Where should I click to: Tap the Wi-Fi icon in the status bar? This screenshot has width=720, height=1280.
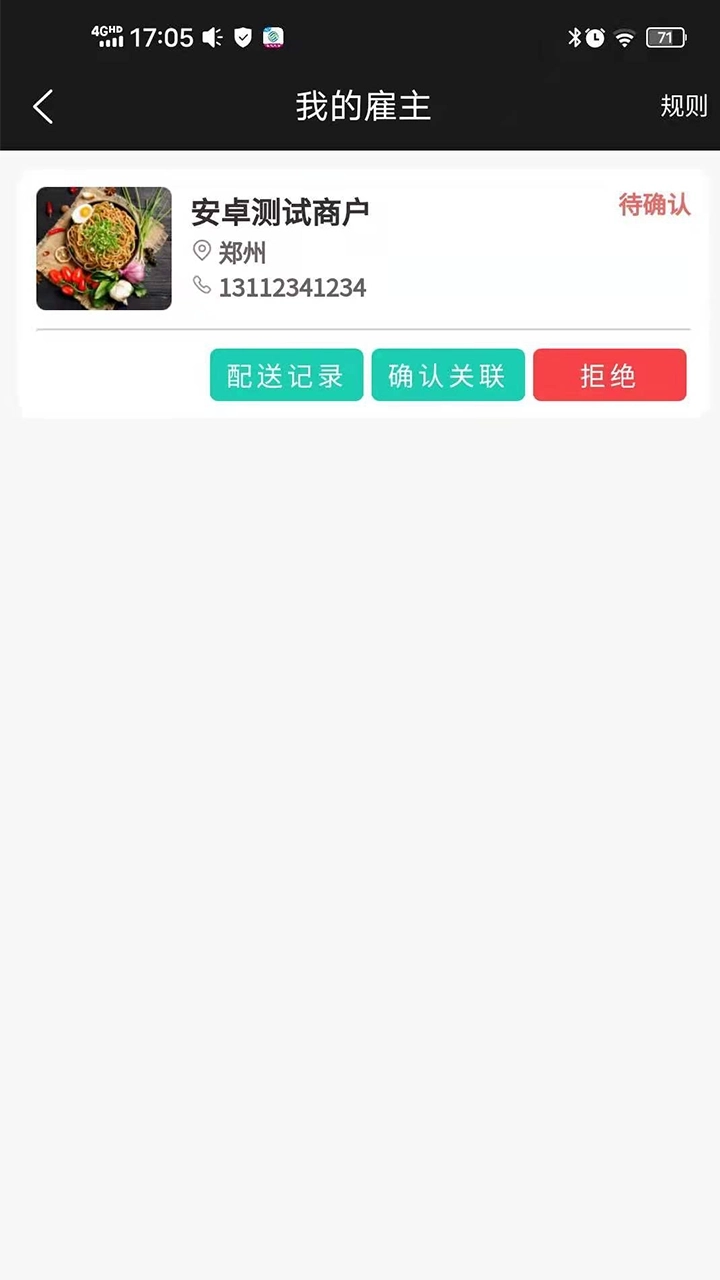625,38
